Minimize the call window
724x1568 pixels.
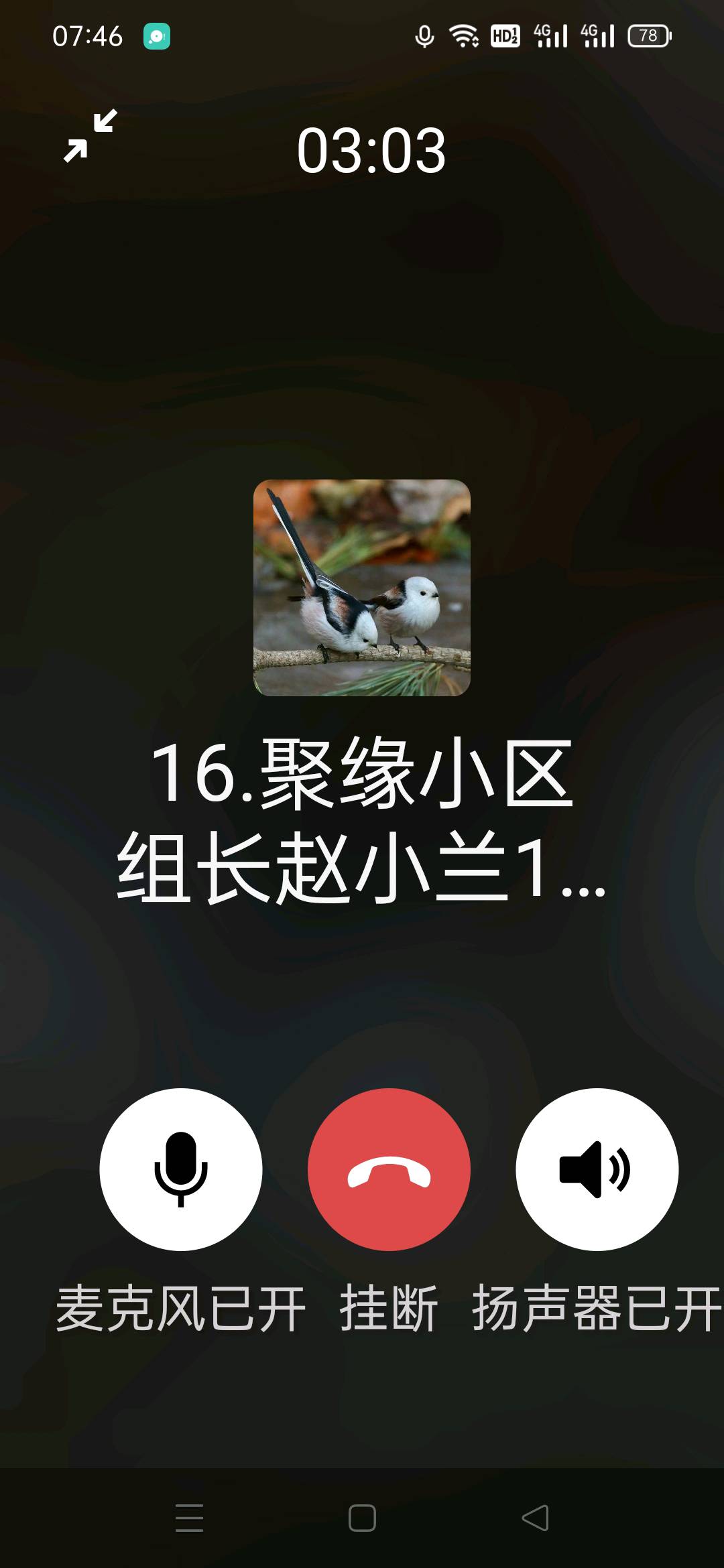(x=90, y=136)
